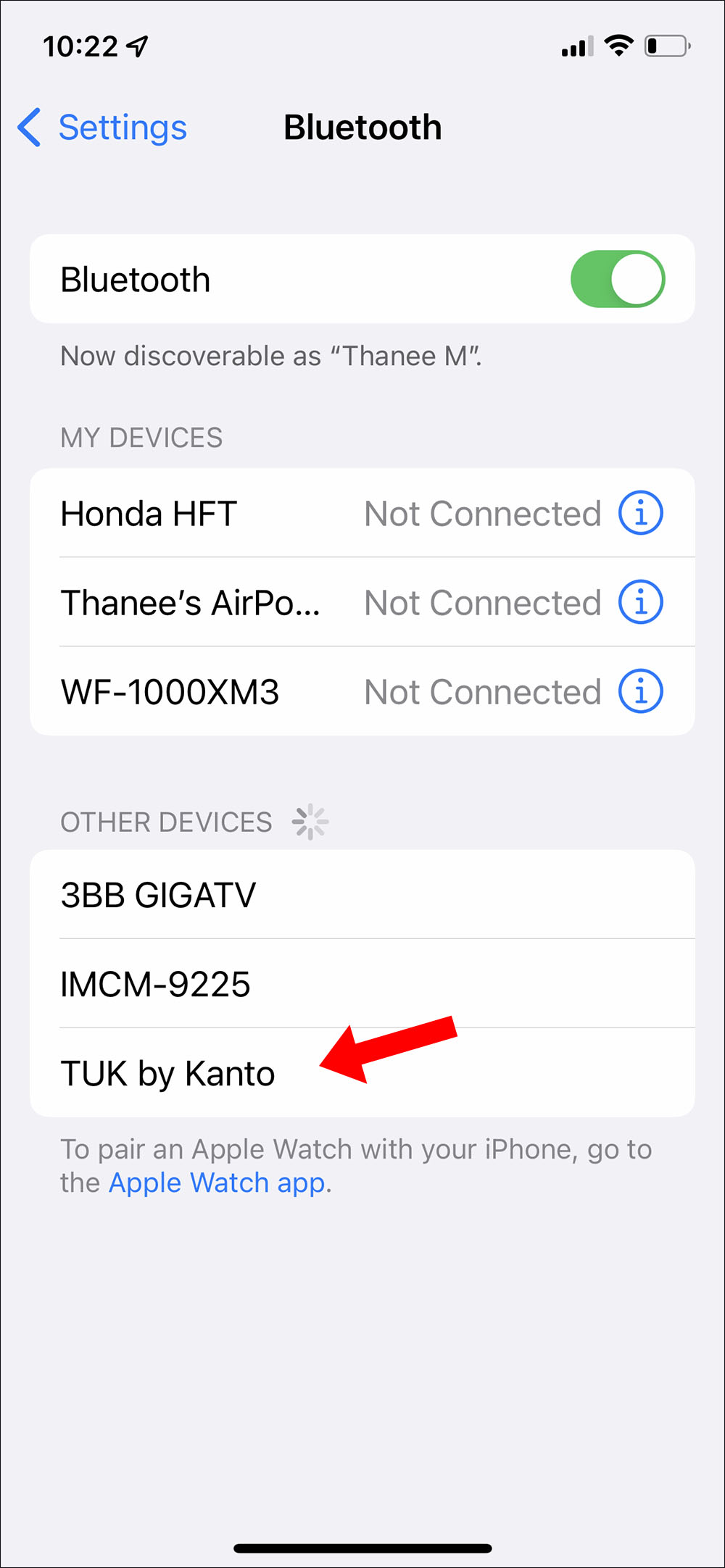
Task: Open the Apple Watch app link
Action: pos(216,1183)
